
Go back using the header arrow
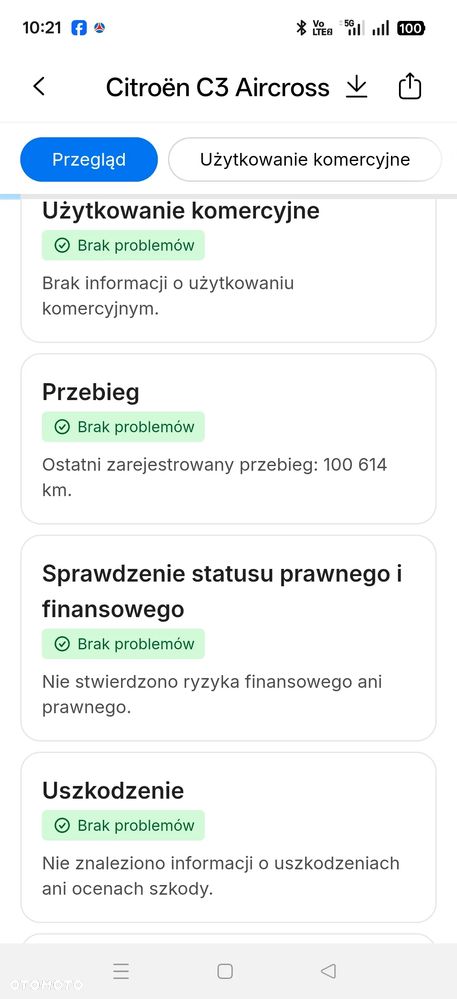tap(39, 87)
